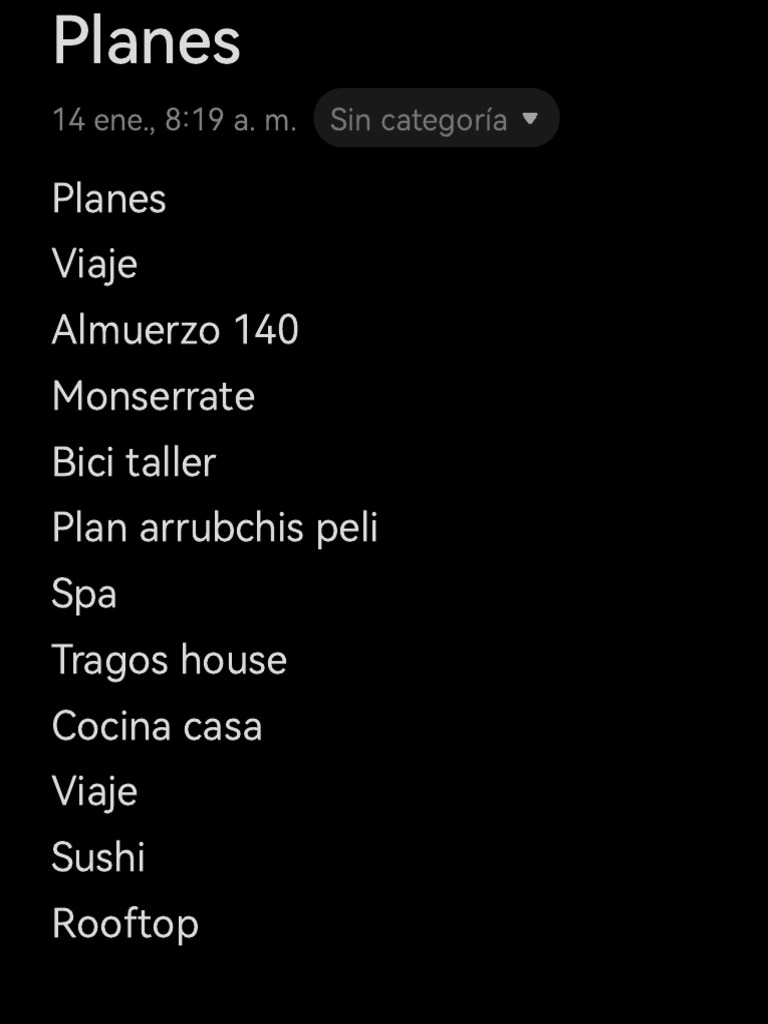This screenshot has height=1024, width=768.
Task: Tap the "Planes" note title field
Action: click(x=146, y=41)
